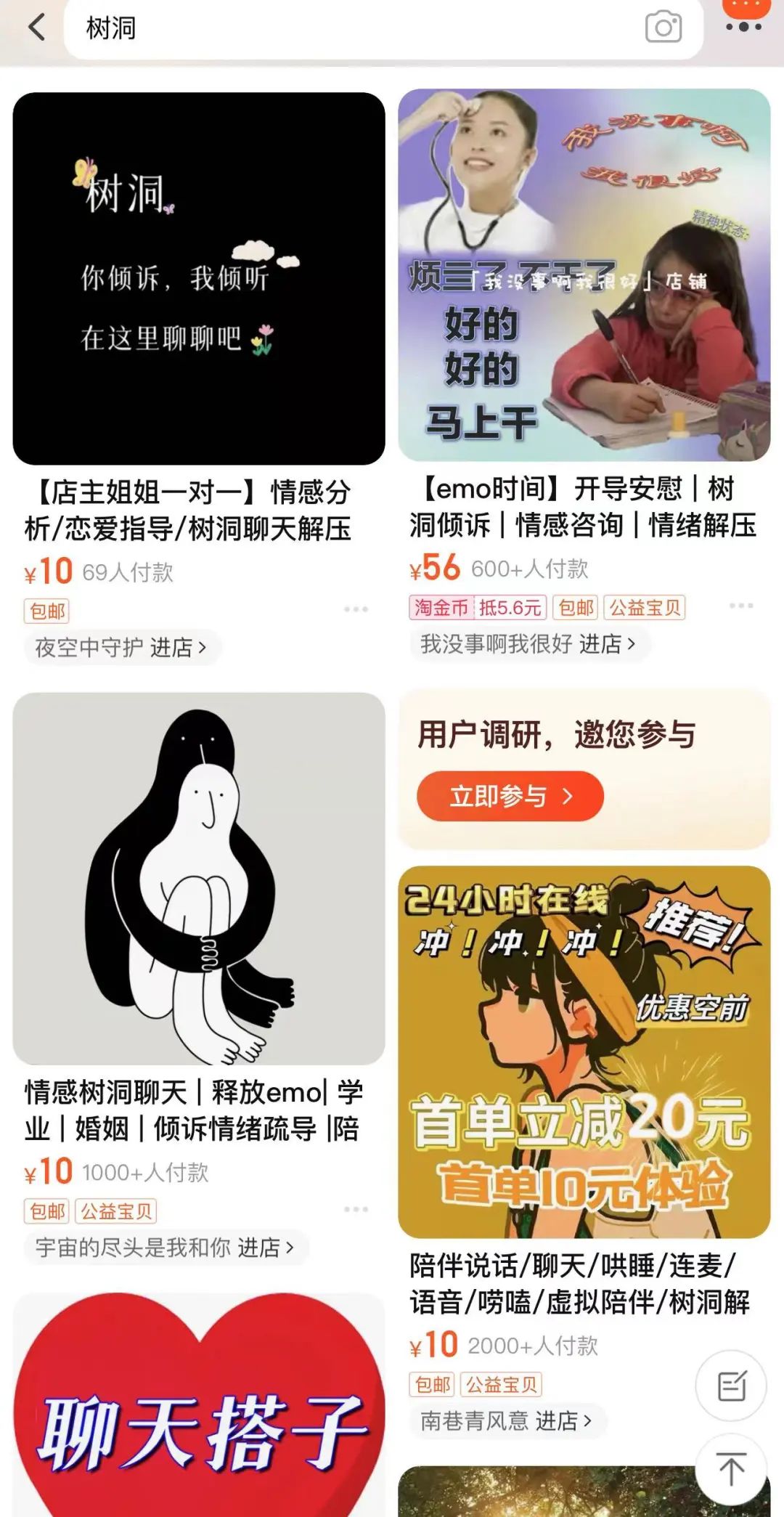Open the 陪伴说话/聊天/哄睡 product card
Image resolution: width=784 pixels, height=1517 pixels.
click(584, 1052)
